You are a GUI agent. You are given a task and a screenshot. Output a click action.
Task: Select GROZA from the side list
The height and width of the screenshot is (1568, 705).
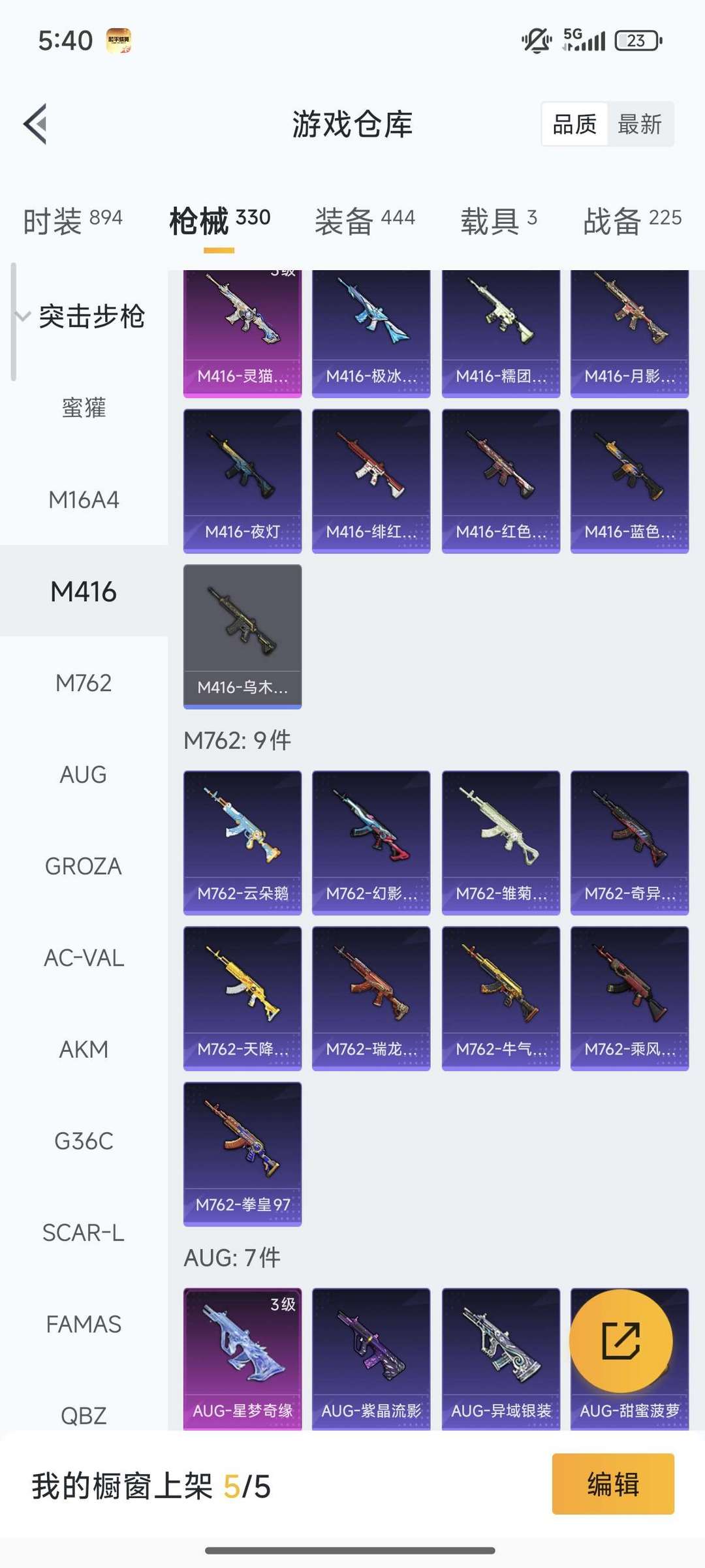[x=84, y=867]
